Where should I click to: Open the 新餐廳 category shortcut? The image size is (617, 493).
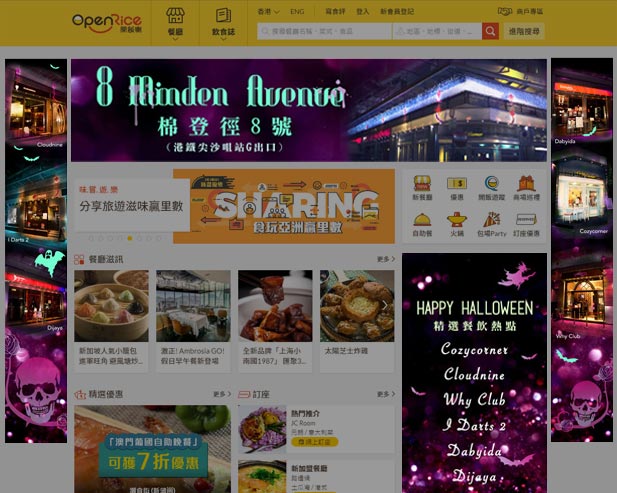pyautogui.click(x=422, y=188)
